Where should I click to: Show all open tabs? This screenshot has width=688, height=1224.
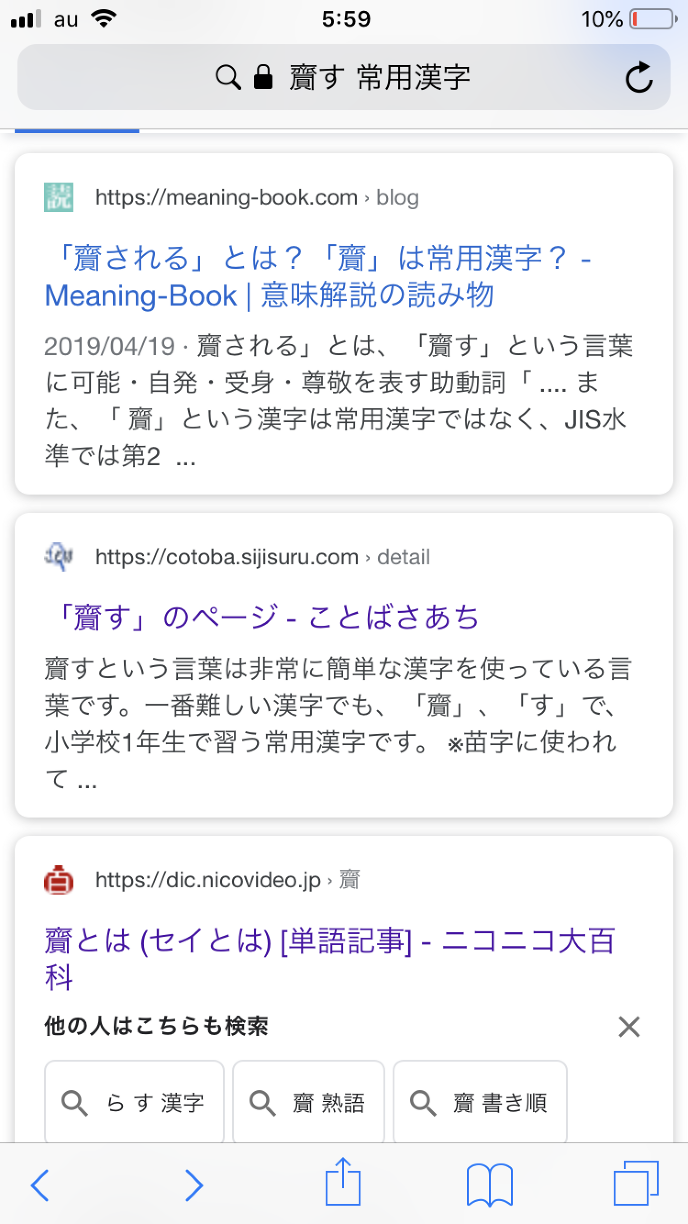(636, 1186)
